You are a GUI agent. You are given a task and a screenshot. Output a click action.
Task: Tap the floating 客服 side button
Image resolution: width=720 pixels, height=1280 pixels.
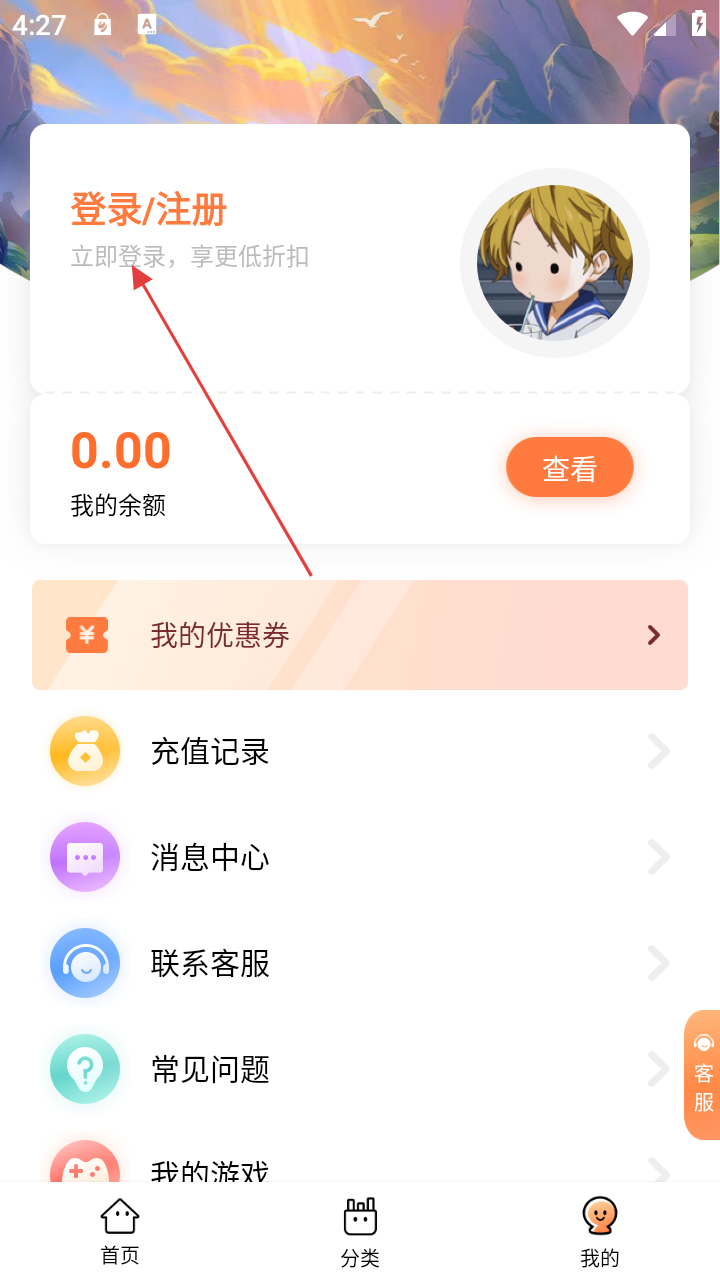(703, 1075)
